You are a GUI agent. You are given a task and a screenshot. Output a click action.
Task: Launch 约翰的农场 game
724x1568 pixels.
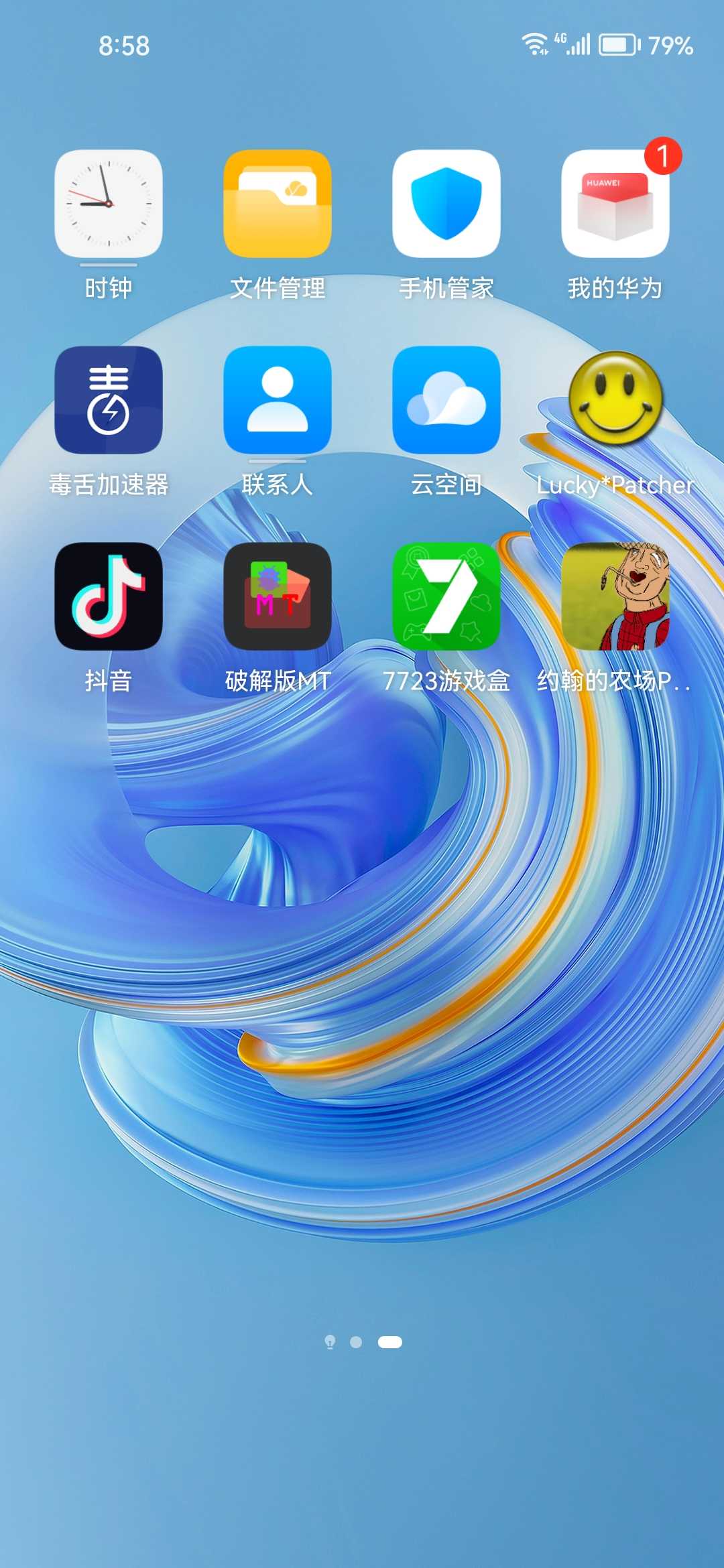615,596
